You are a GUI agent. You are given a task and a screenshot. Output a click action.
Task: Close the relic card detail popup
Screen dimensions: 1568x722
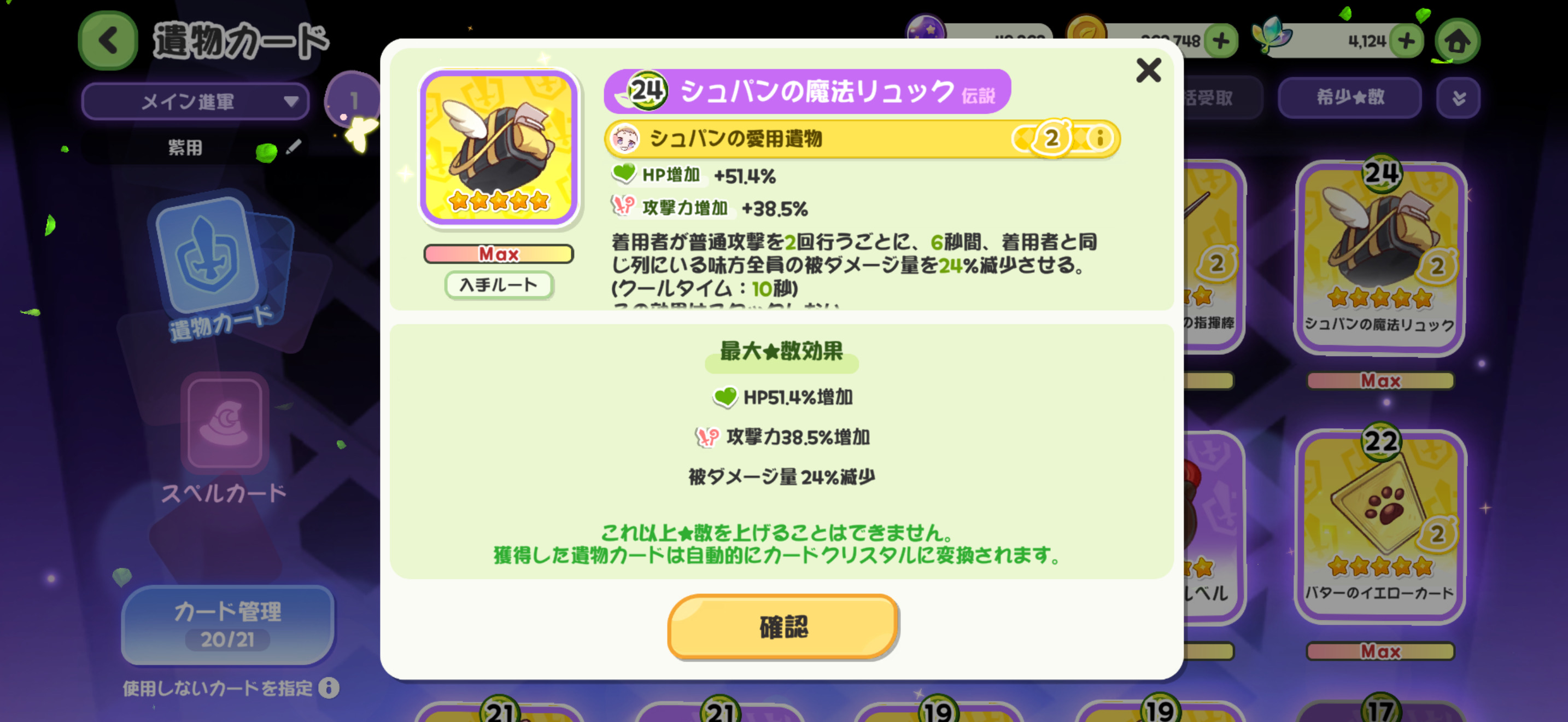click(1148, 71)
